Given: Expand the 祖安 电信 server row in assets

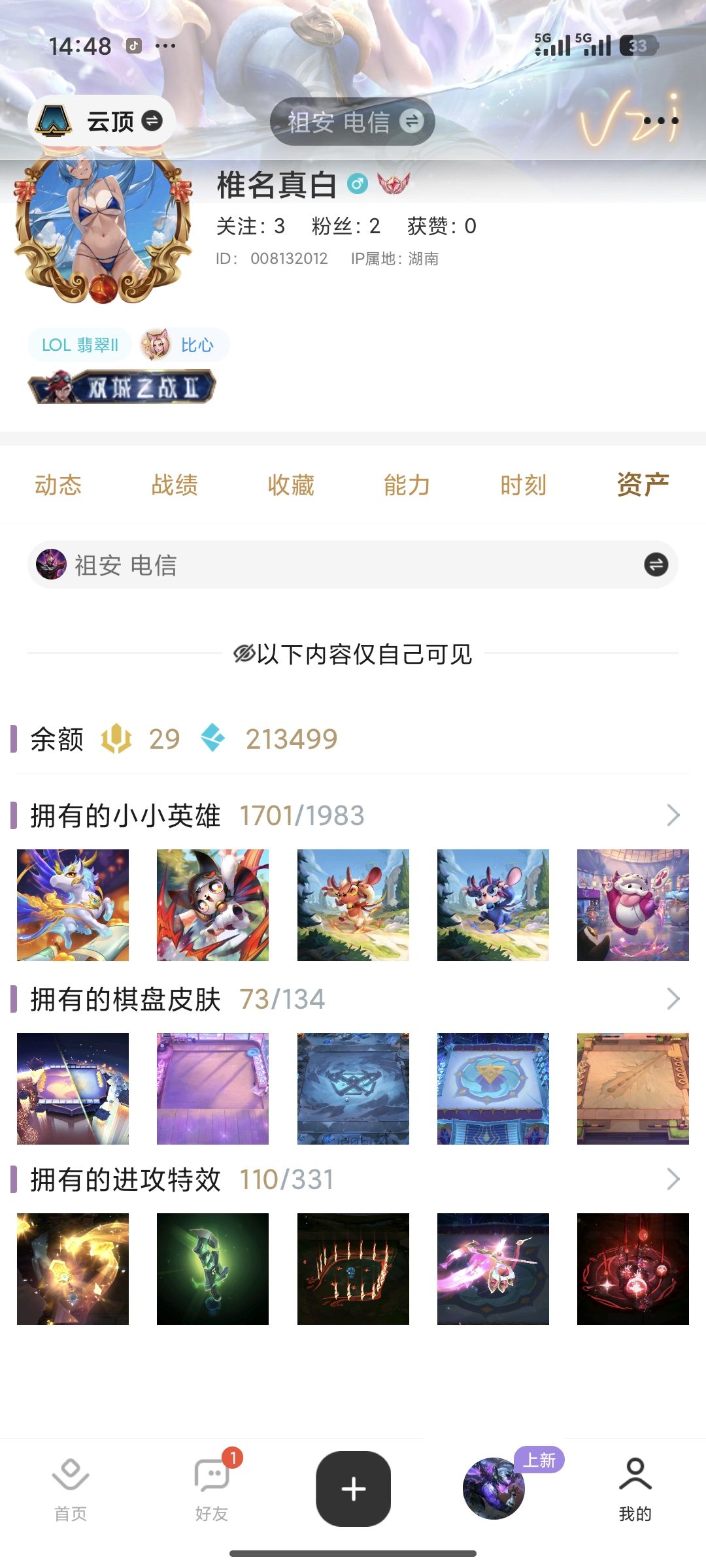Looking at the screenshot, I should [x=656, y=564].
